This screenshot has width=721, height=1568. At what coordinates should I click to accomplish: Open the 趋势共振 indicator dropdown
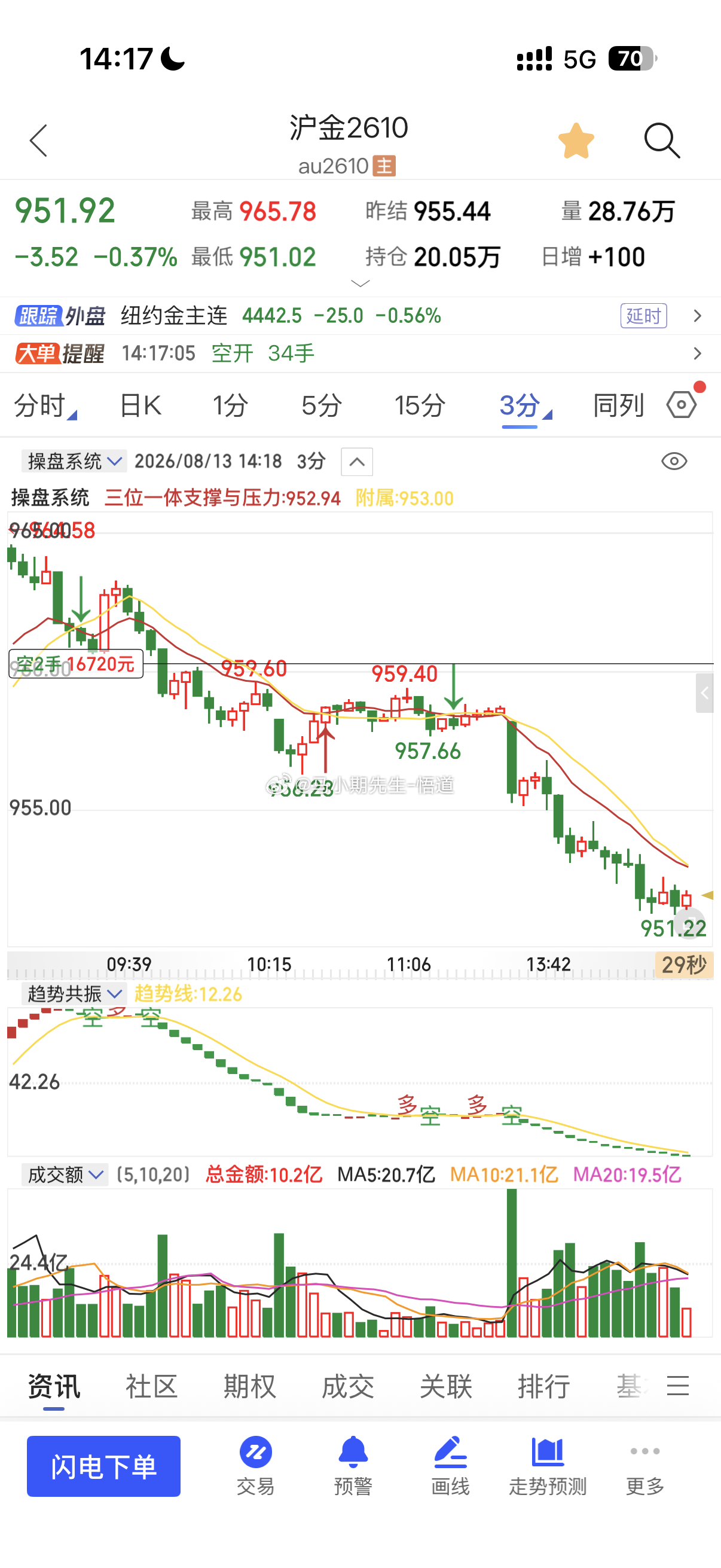pyautogui.click(x=74, y=994)
